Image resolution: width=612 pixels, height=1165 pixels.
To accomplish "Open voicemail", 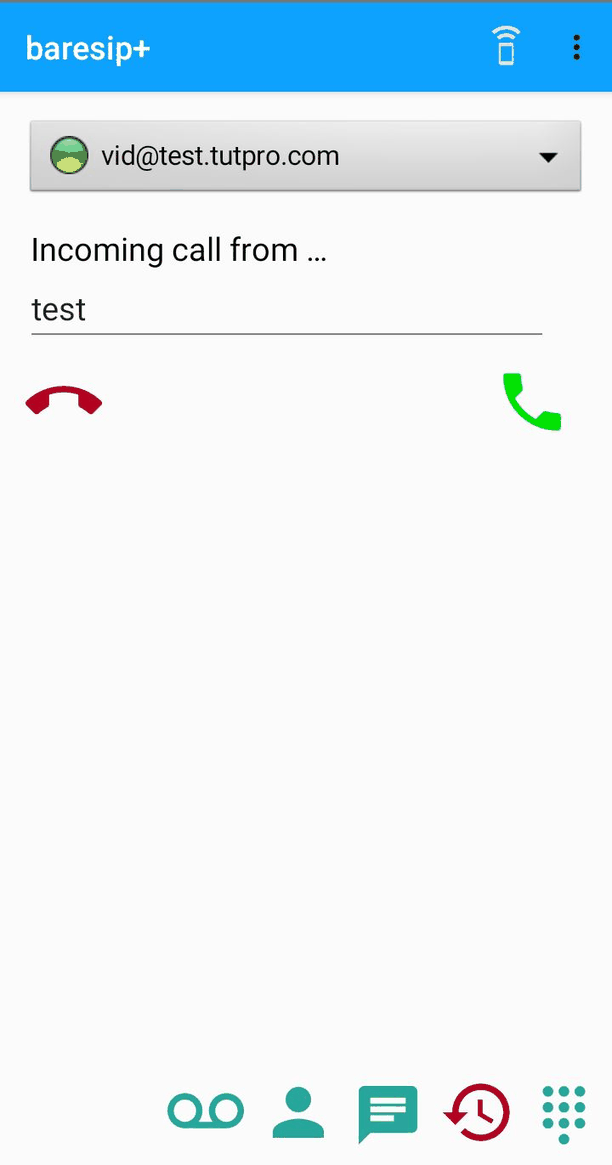I will [x=206, y=1111].
